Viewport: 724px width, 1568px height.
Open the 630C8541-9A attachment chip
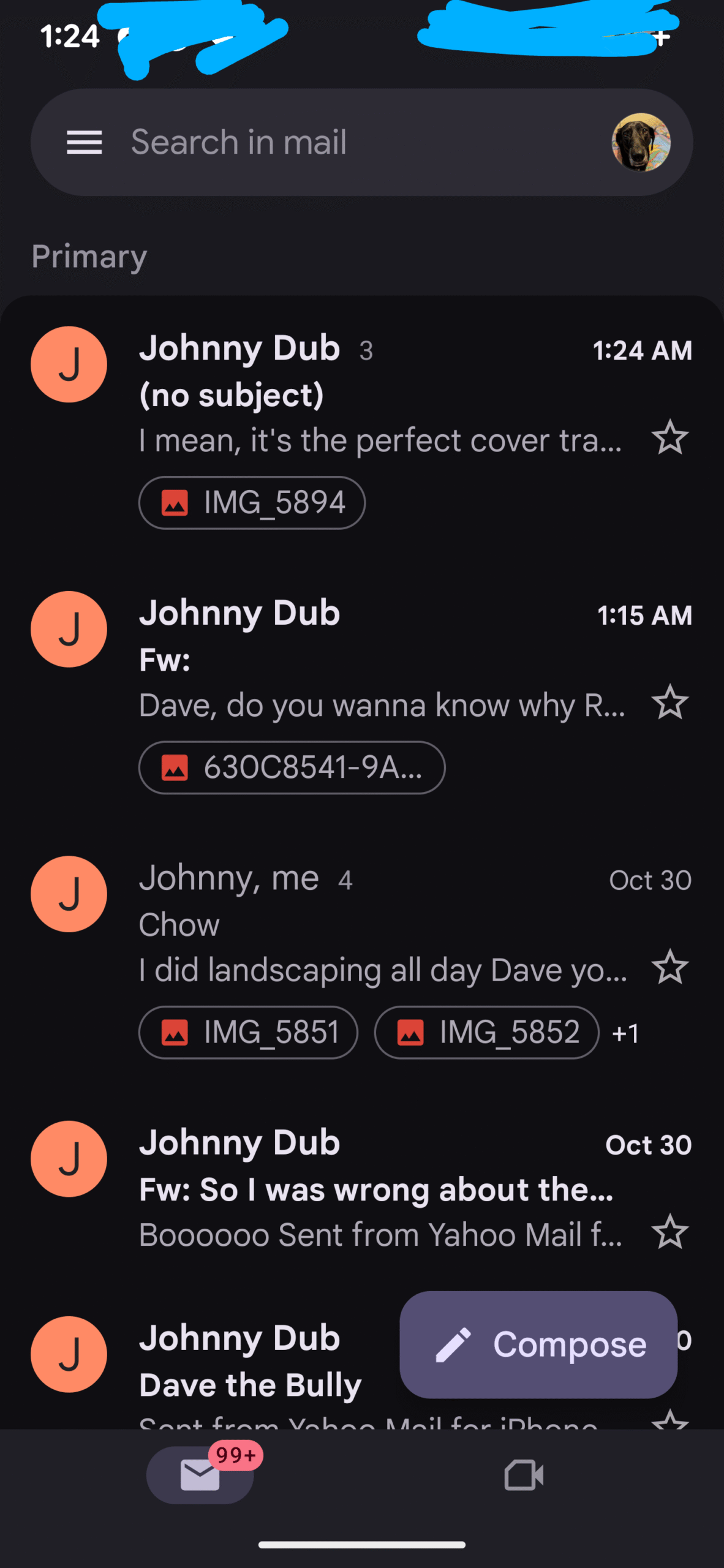[292, 767]
